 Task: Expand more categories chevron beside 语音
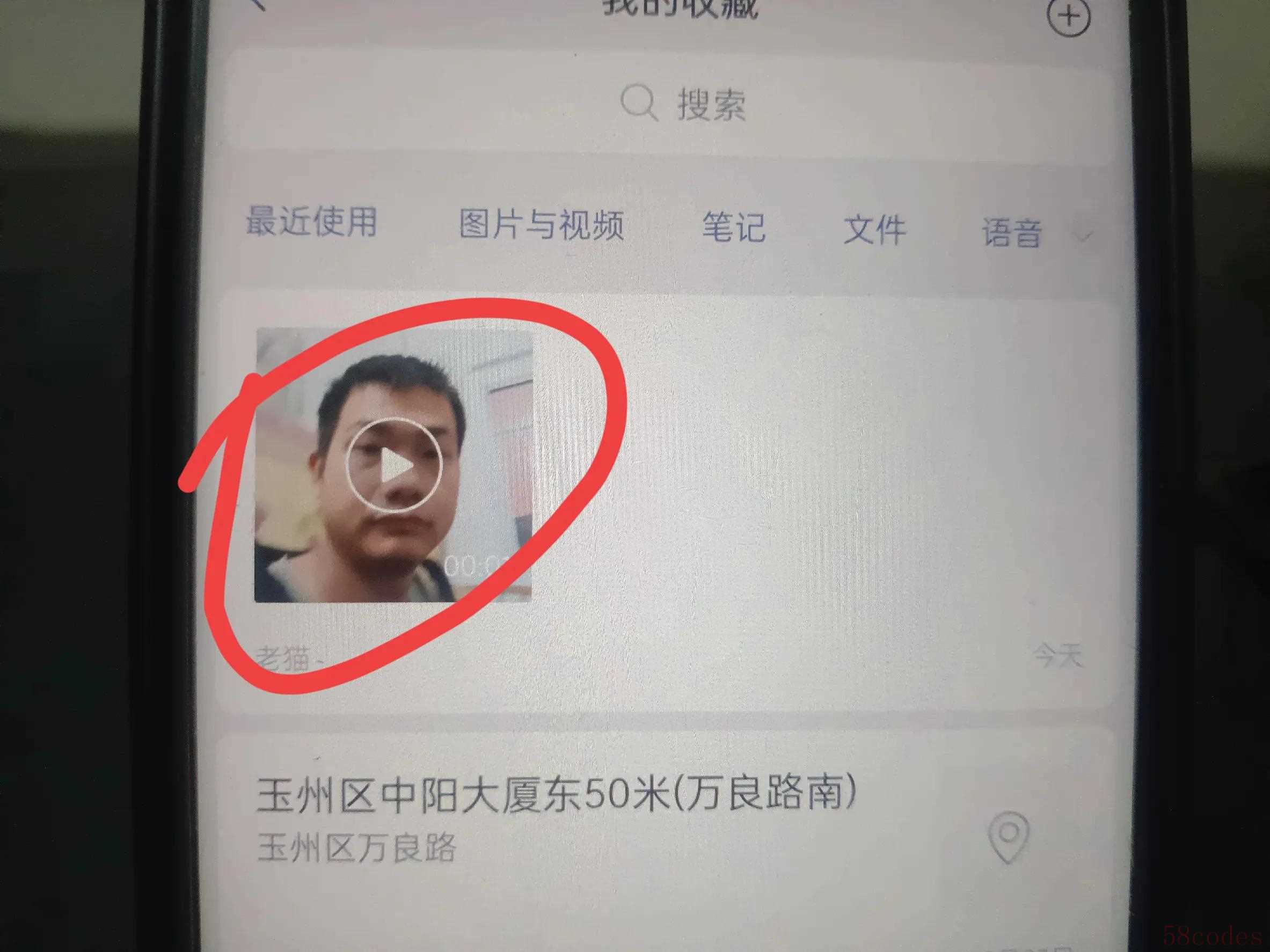click(x=1083, y=235)
